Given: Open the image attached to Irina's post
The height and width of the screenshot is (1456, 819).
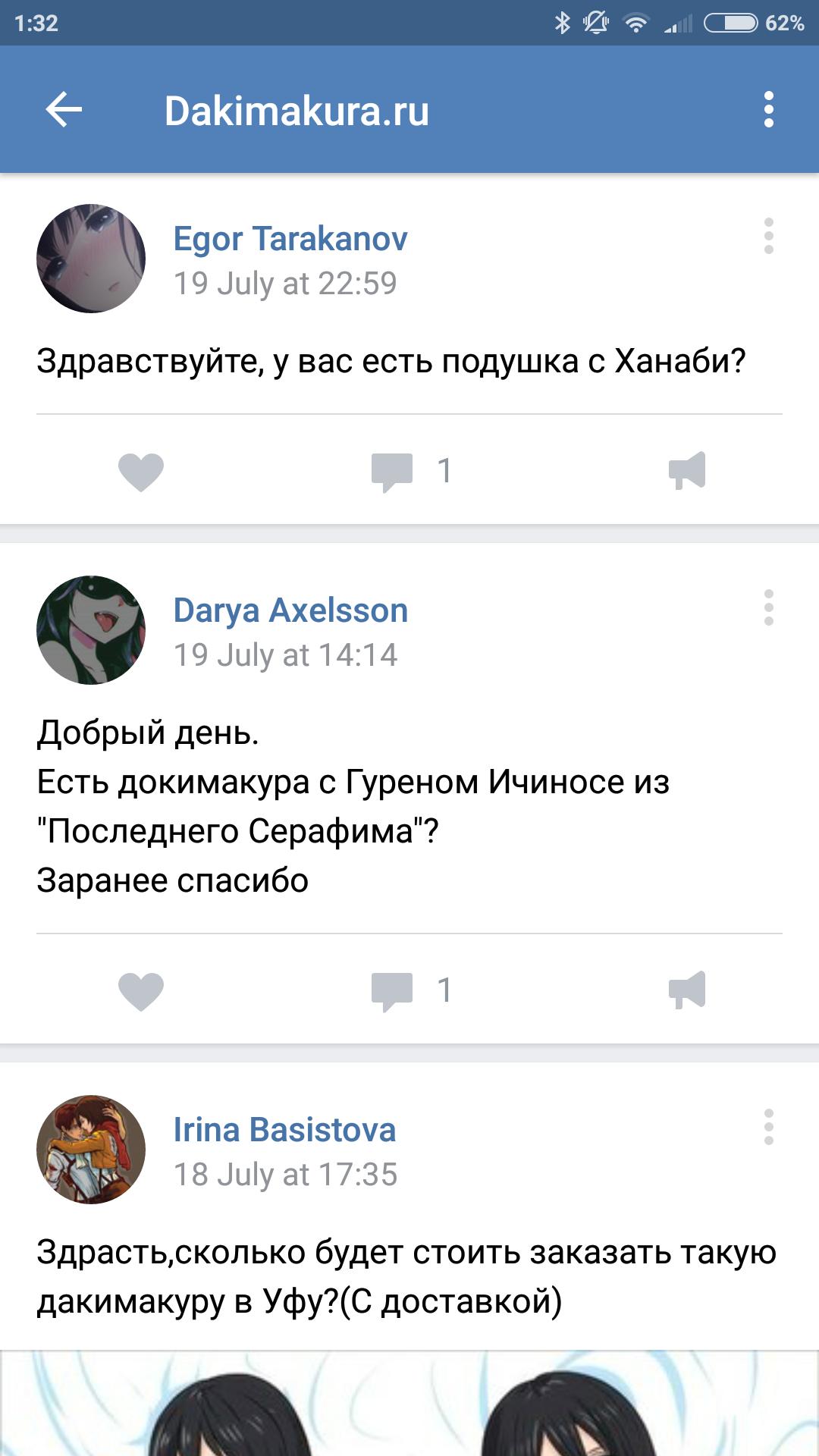Looking at the screenshot, I should click(409, 1403).
